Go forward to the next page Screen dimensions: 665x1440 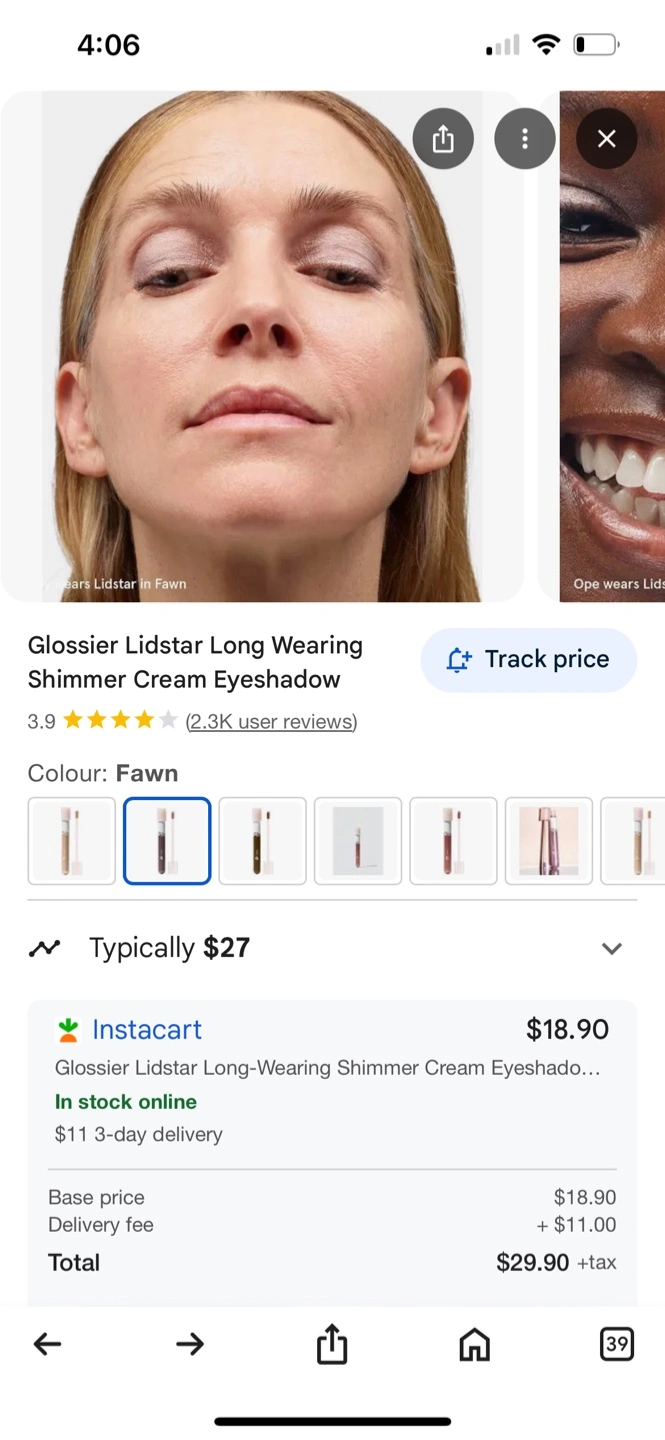coord(189,1345)
